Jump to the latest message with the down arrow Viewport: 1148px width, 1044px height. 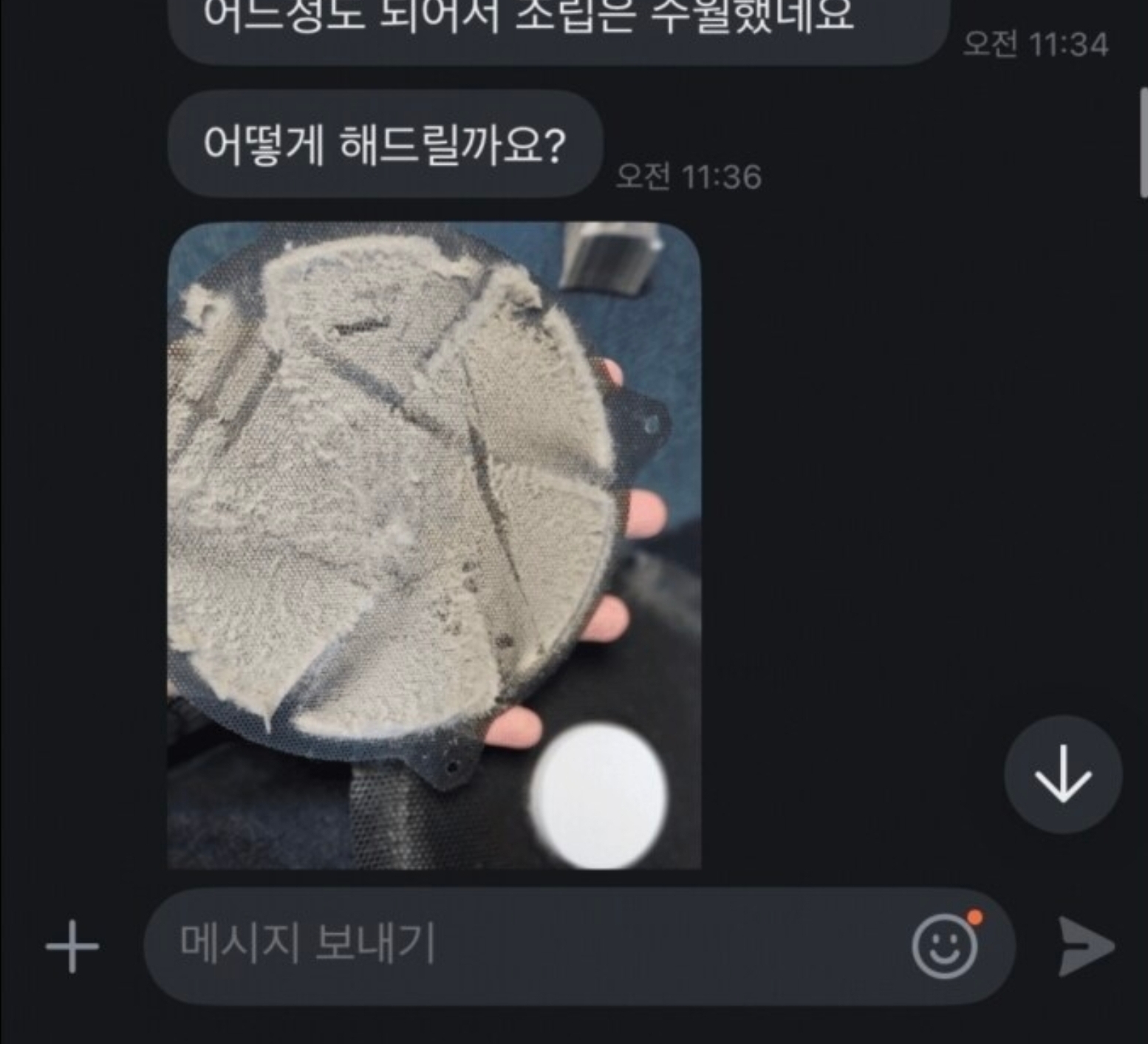(1062, 774)
